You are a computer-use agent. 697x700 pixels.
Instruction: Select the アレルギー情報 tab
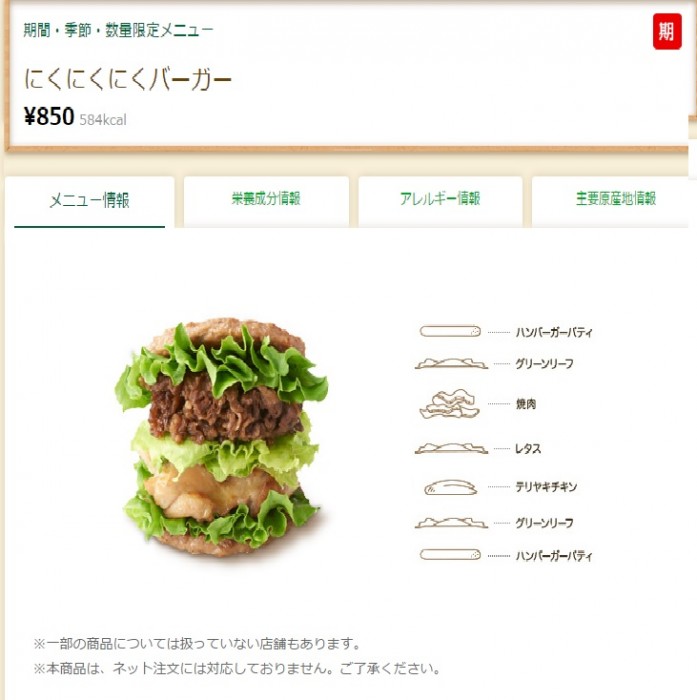[440, 199]
